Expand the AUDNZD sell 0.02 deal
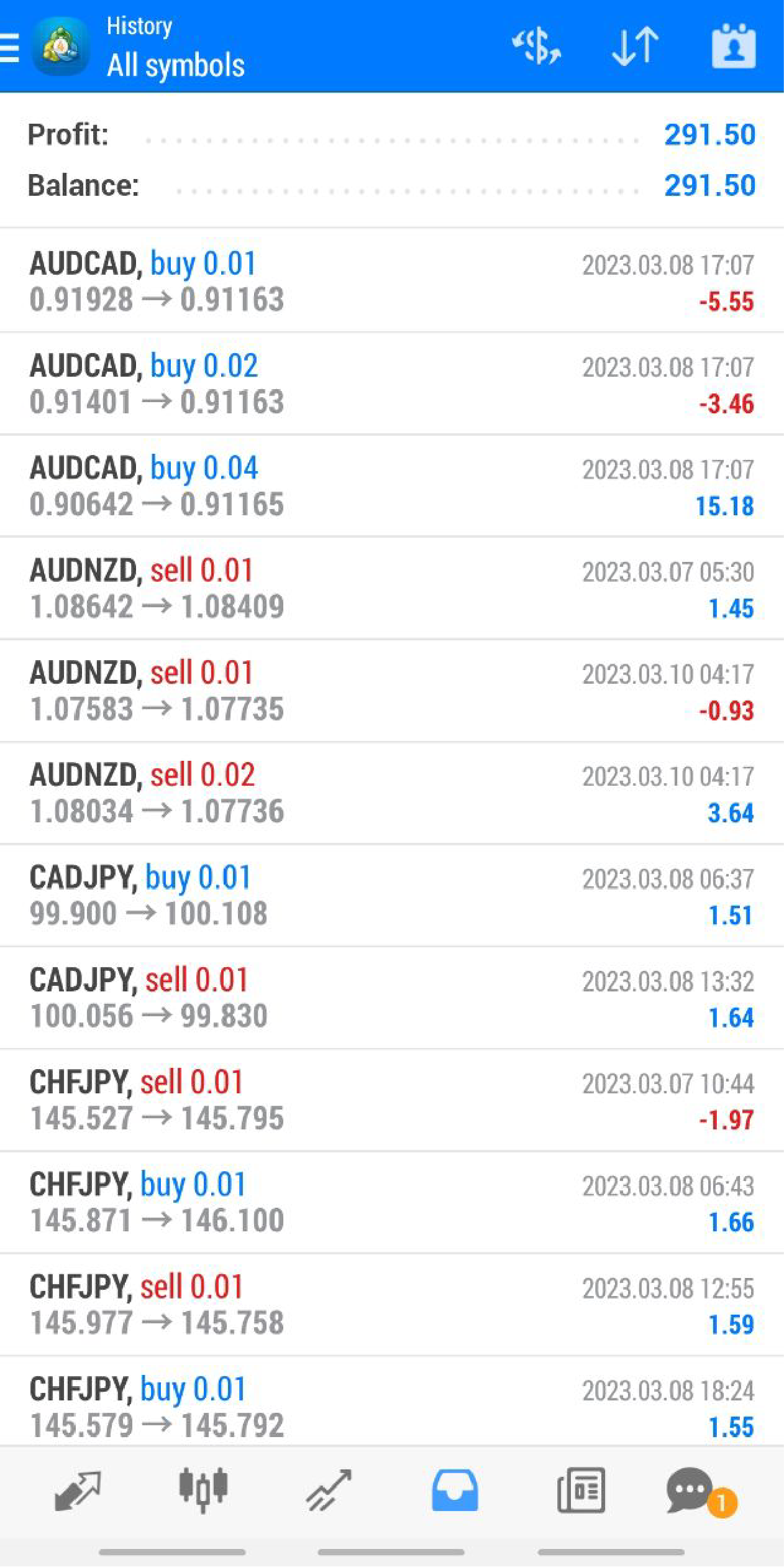The height and width of the screenshot is (1567, 784). pos(391,793)
